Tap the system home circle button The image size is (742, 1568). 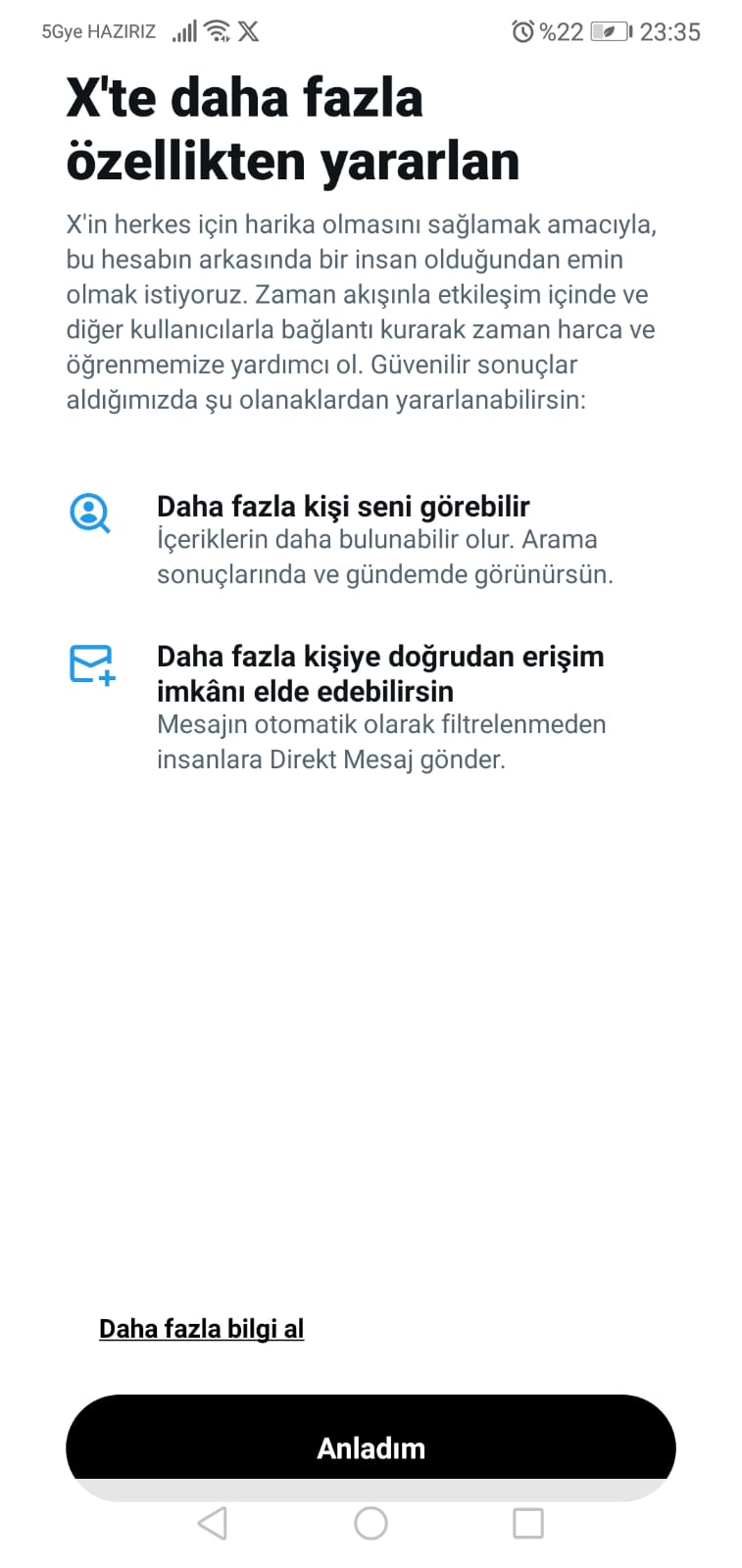(371, 1523)
